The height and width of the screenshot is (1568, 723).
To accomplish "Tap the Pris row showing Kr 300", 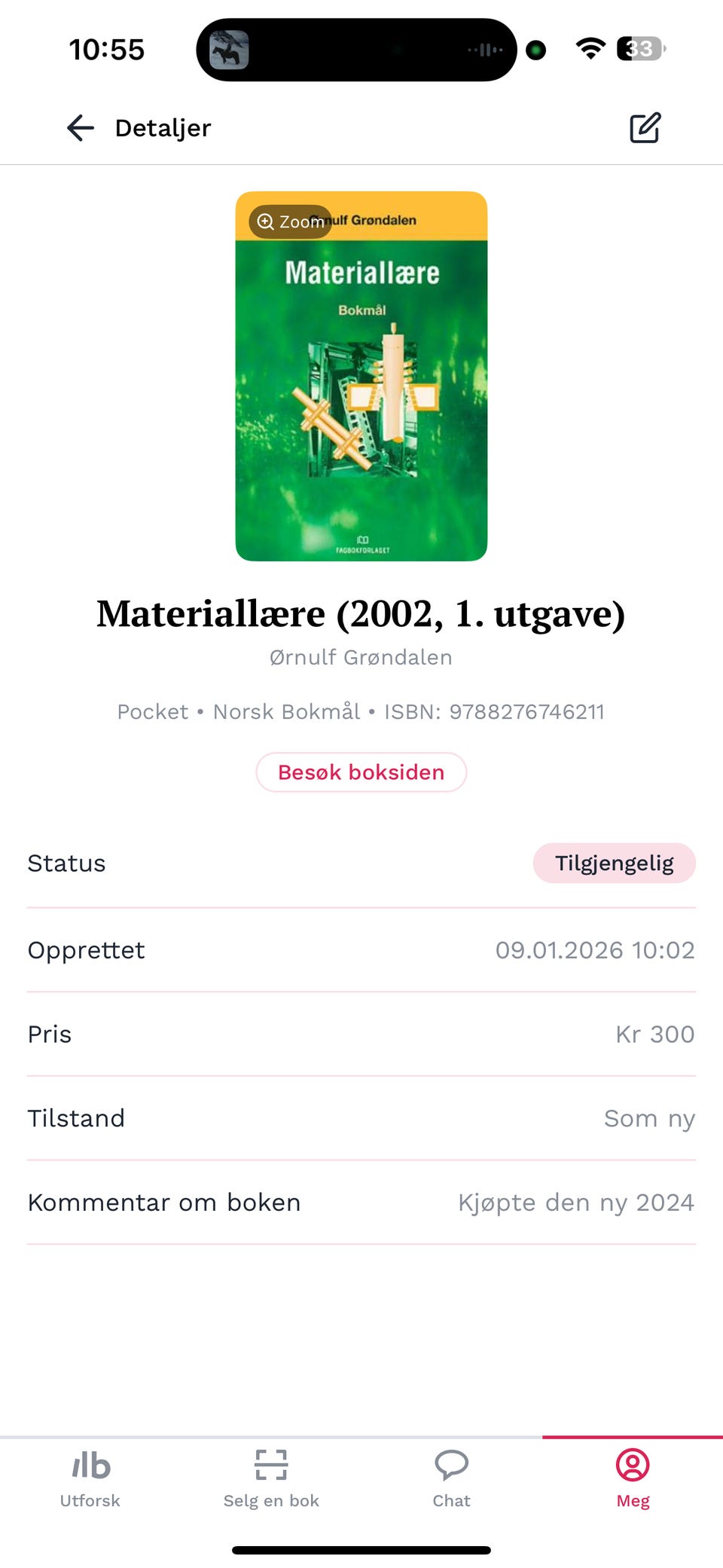I will (361, 1034).
